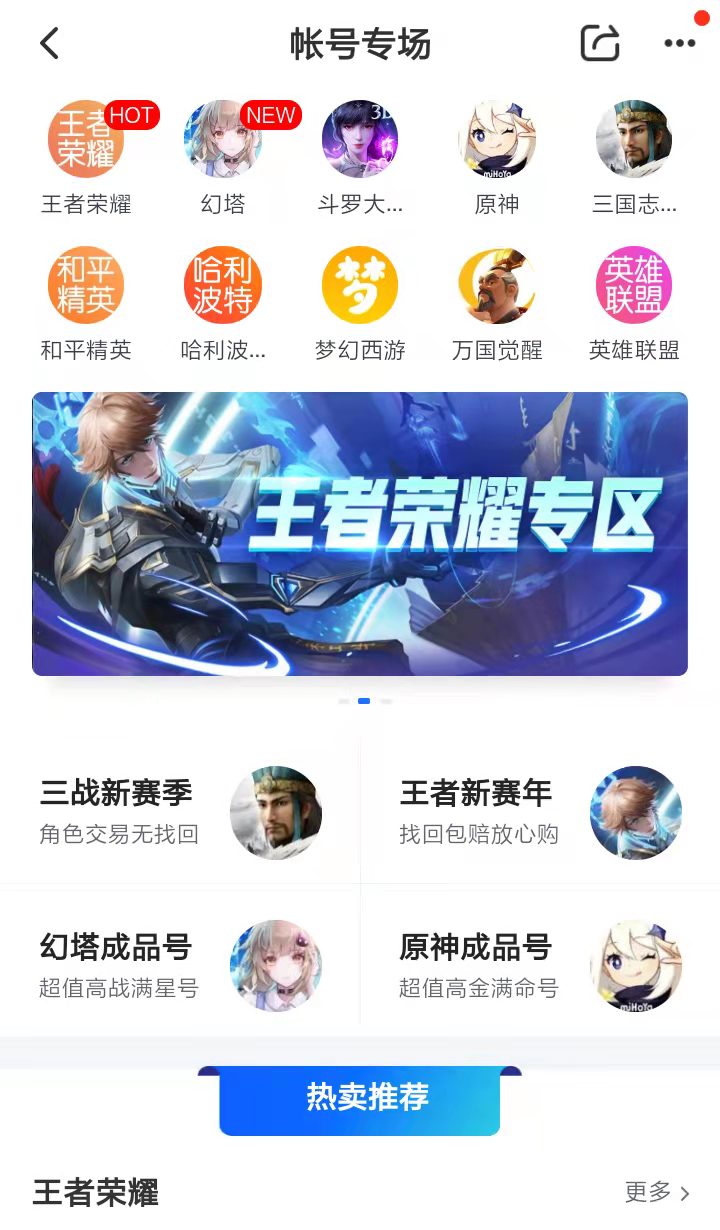This screenshot has width=720, height=1230.
Task: Open the 幻塔成品号 card
Action: click(x=180, y=965)
